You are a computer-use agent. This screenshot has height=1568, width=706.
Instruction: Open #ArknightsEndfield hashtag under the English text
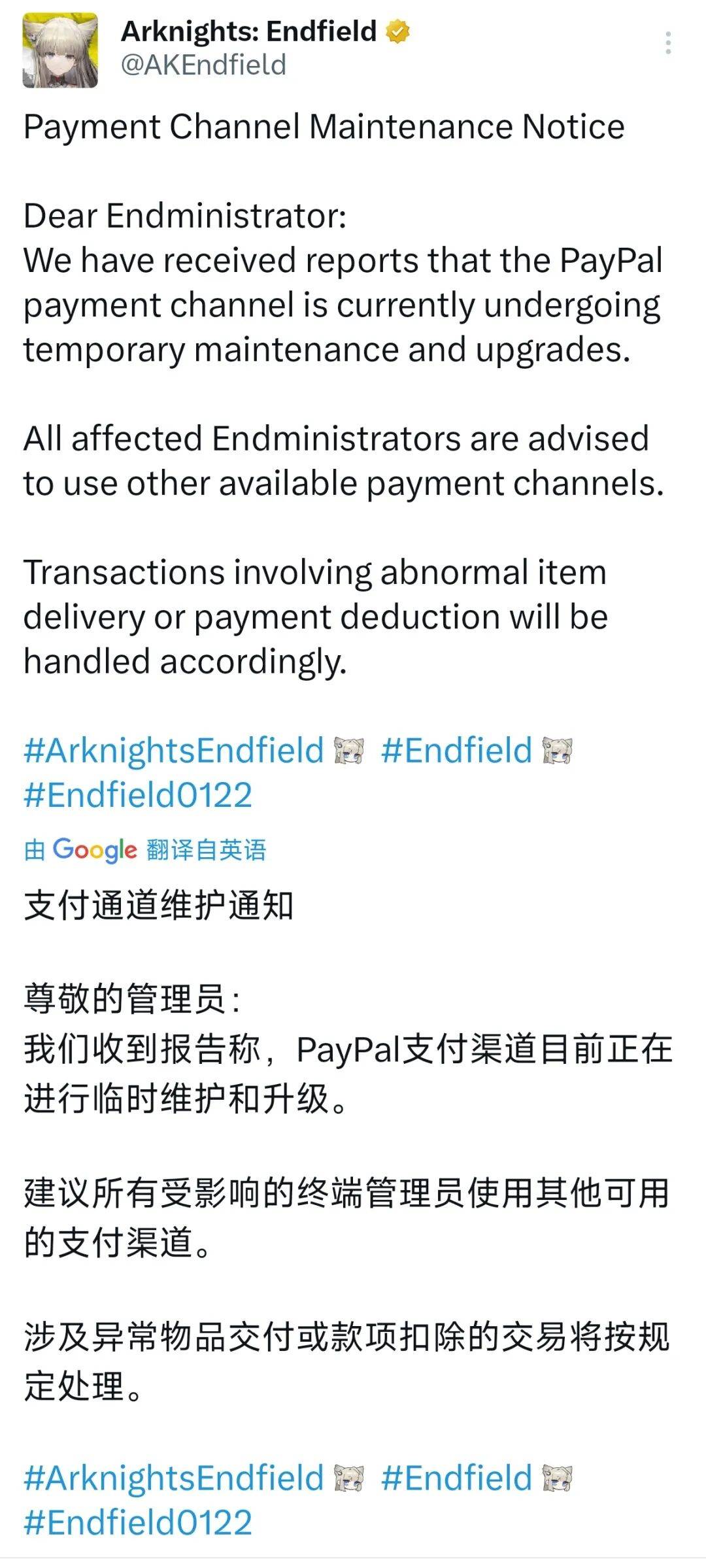(x=174, y=750)
